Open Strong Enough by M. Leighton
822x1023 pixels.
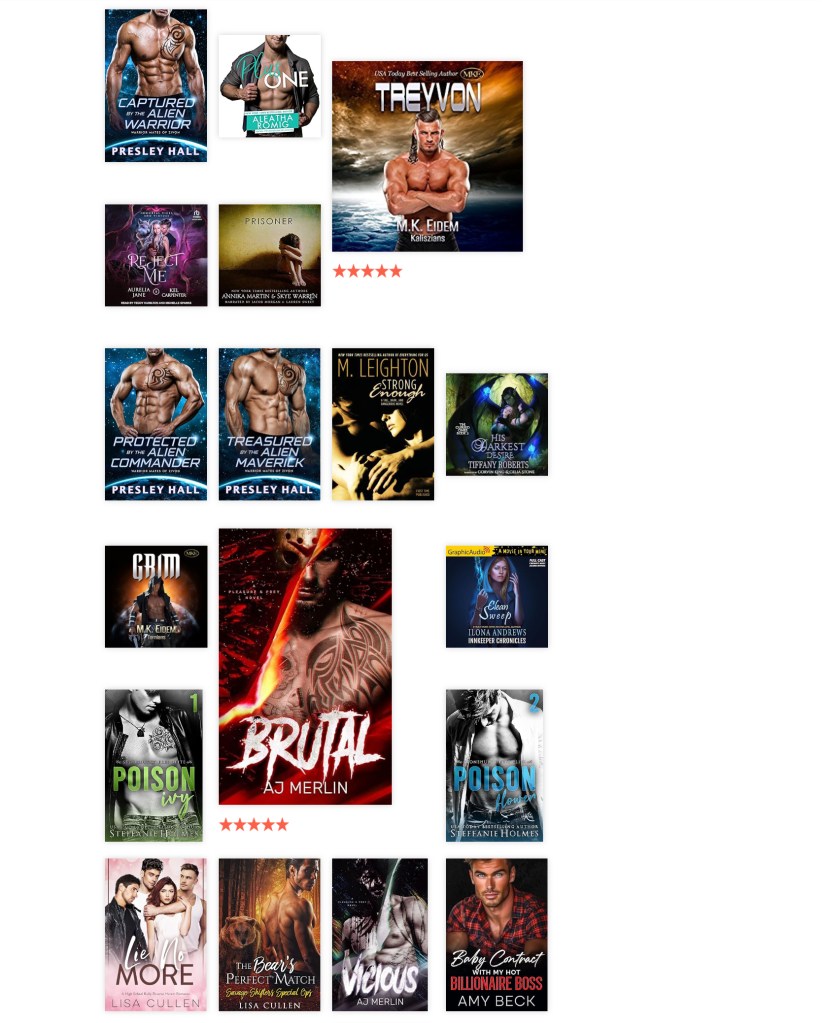coord(383,424)
